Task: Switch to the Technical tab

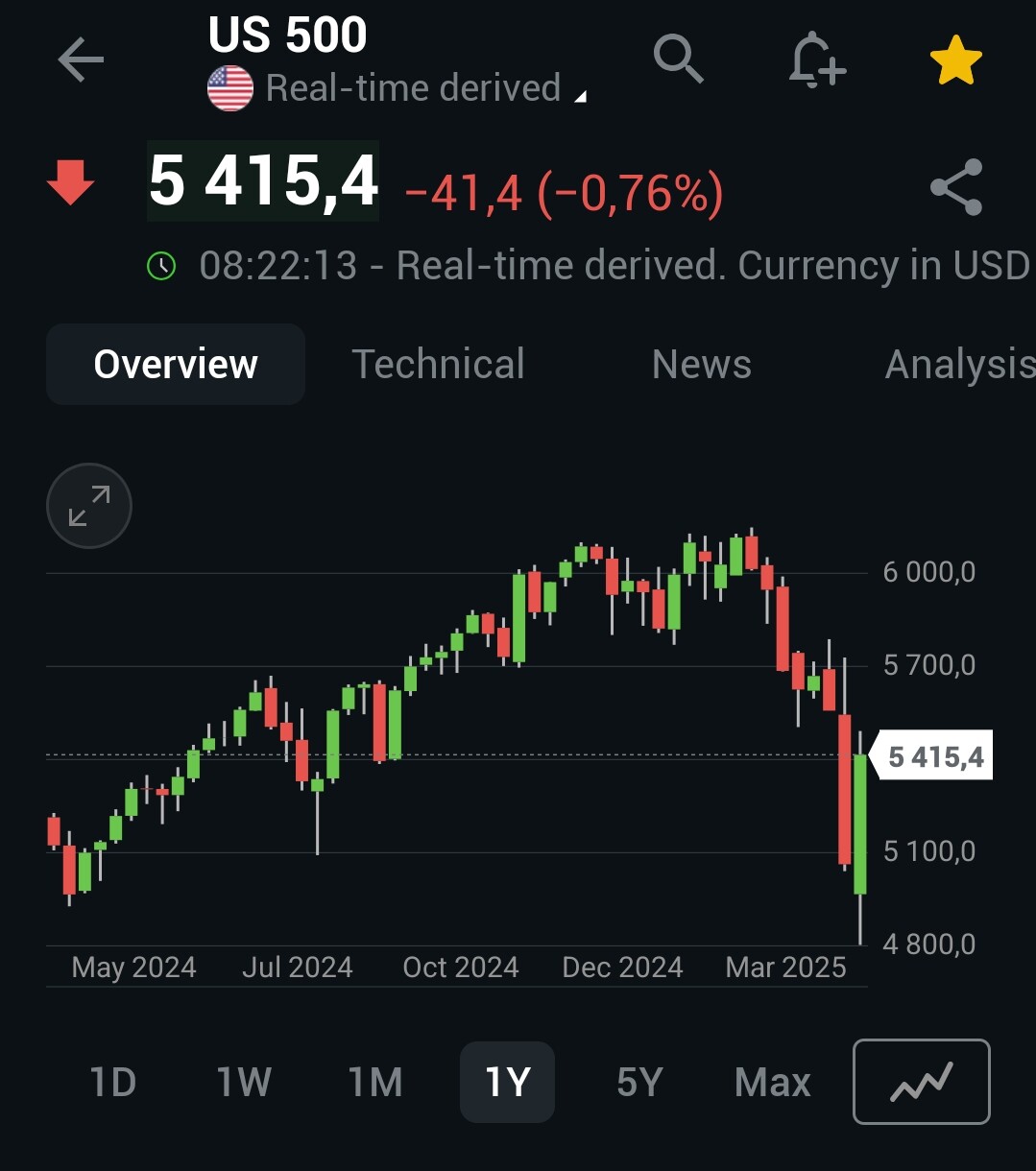Action: coord(438,365)
